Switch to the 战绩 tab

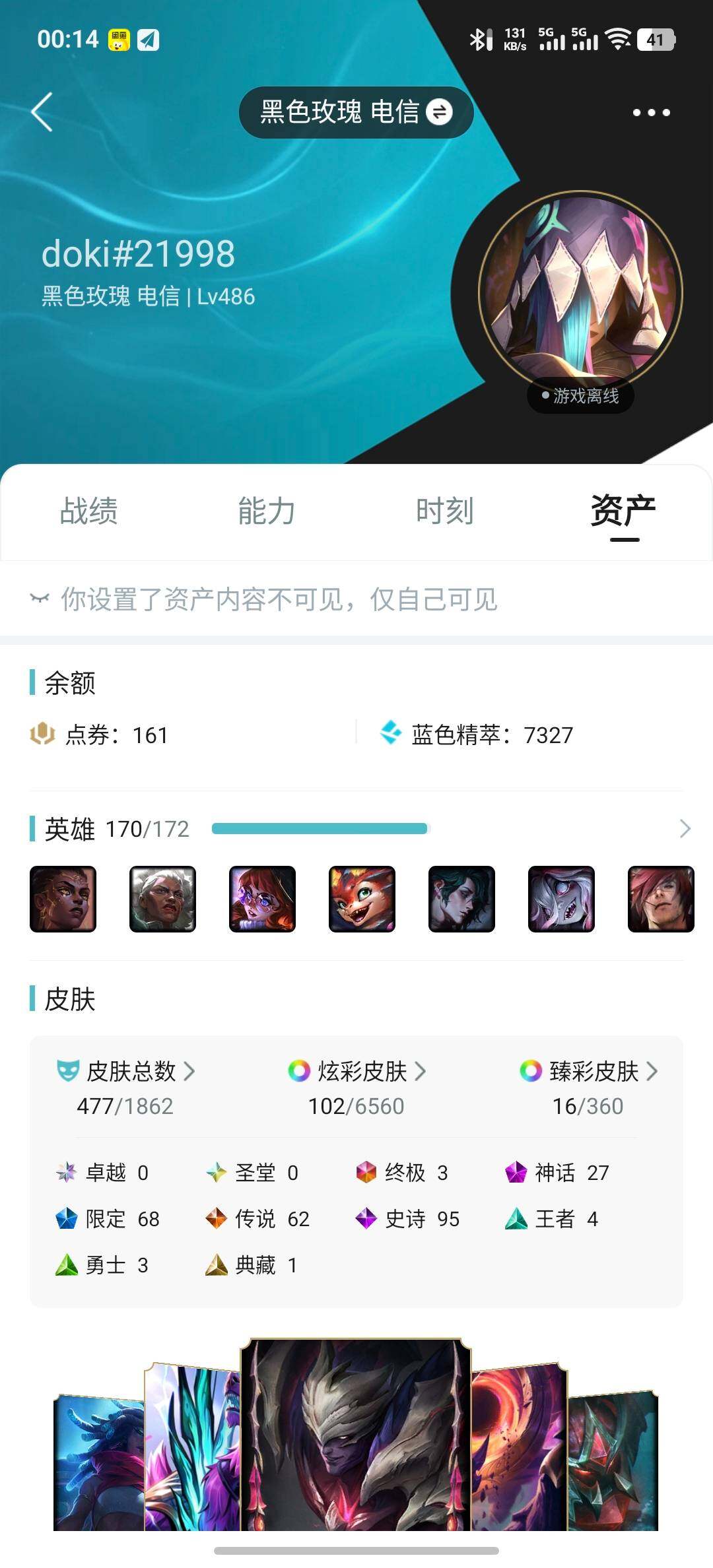click(x=89, y=511)
